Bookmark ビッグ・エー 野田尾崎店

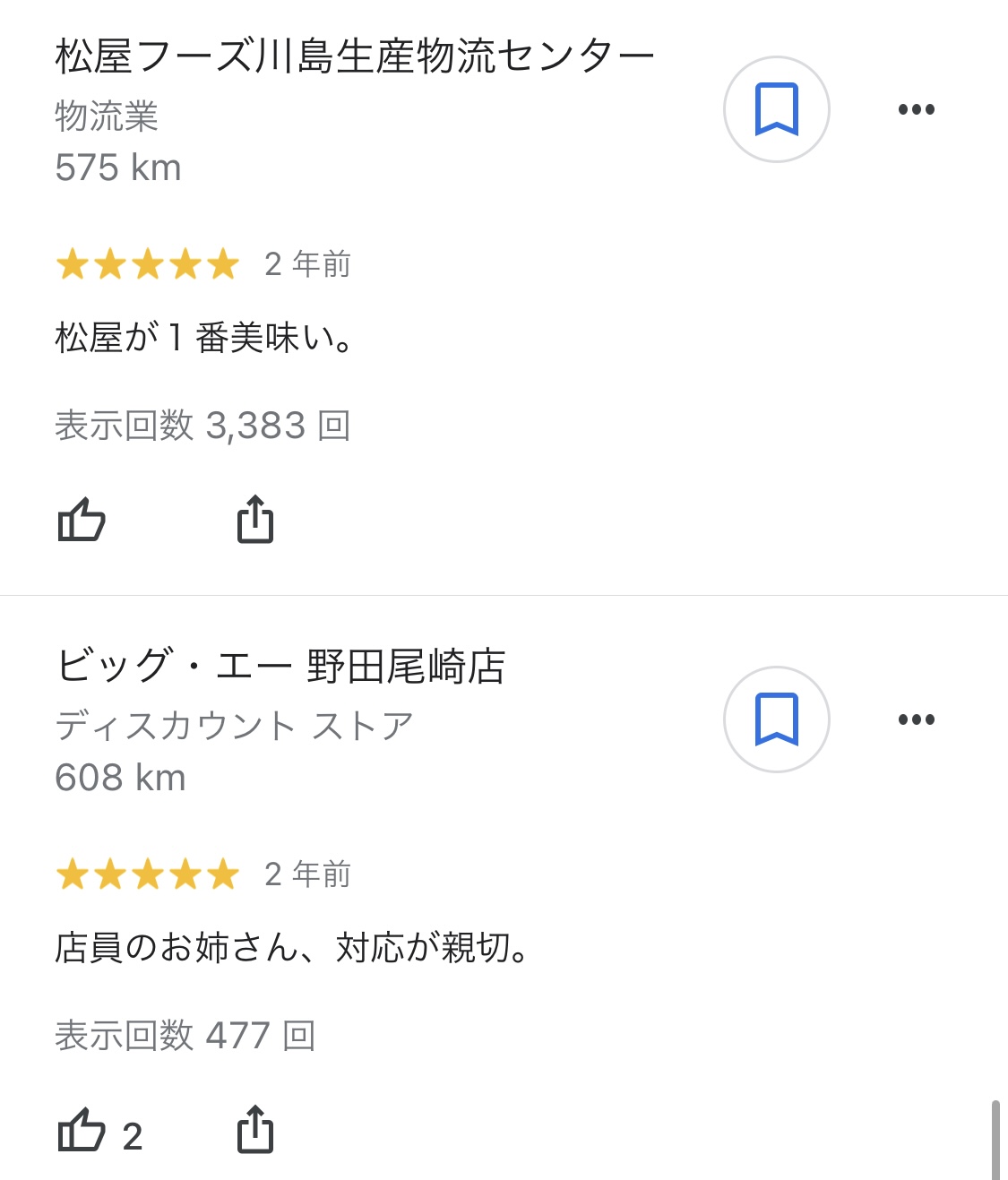(776, 719)
